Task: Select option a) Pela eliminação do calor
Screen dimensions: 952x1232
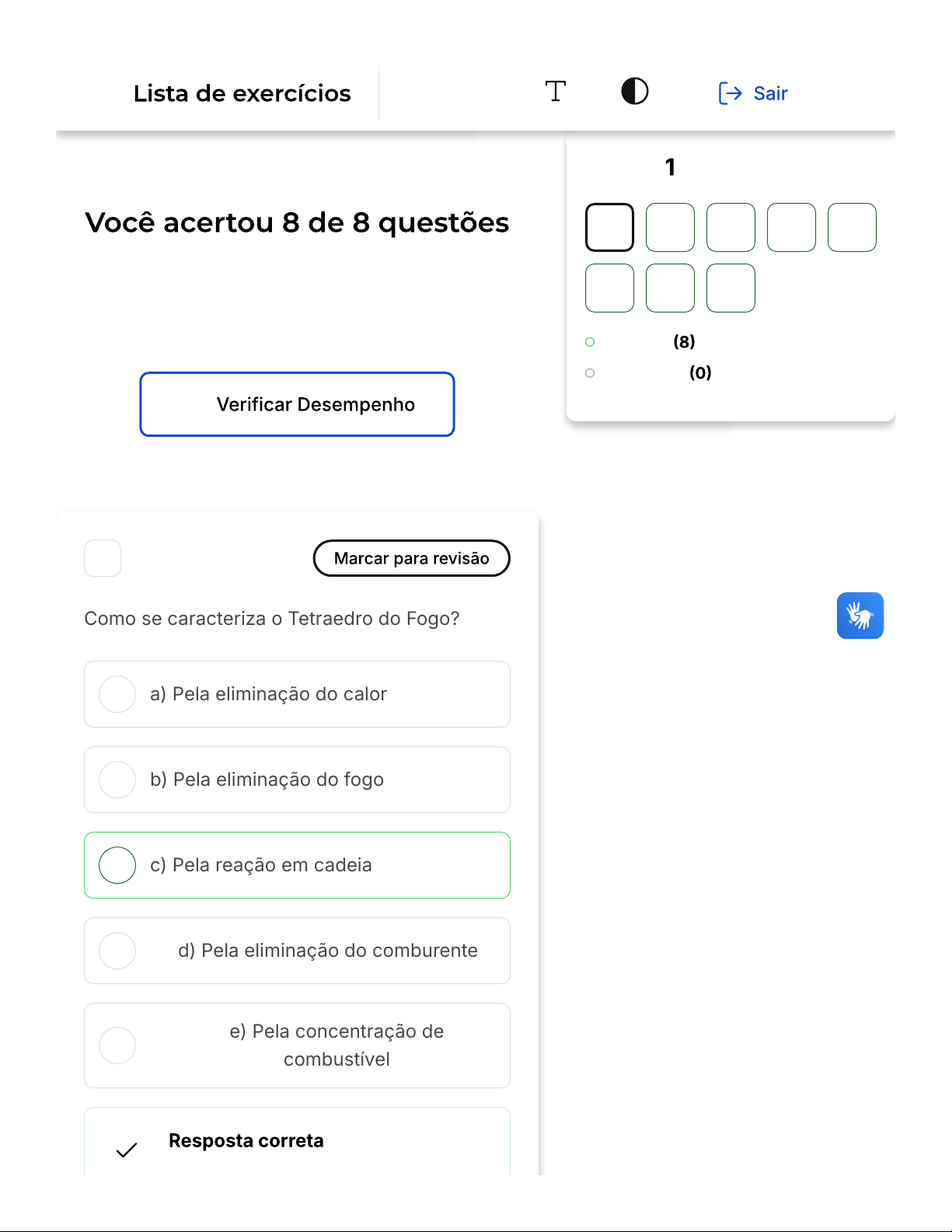Action: tap(297, 694)
